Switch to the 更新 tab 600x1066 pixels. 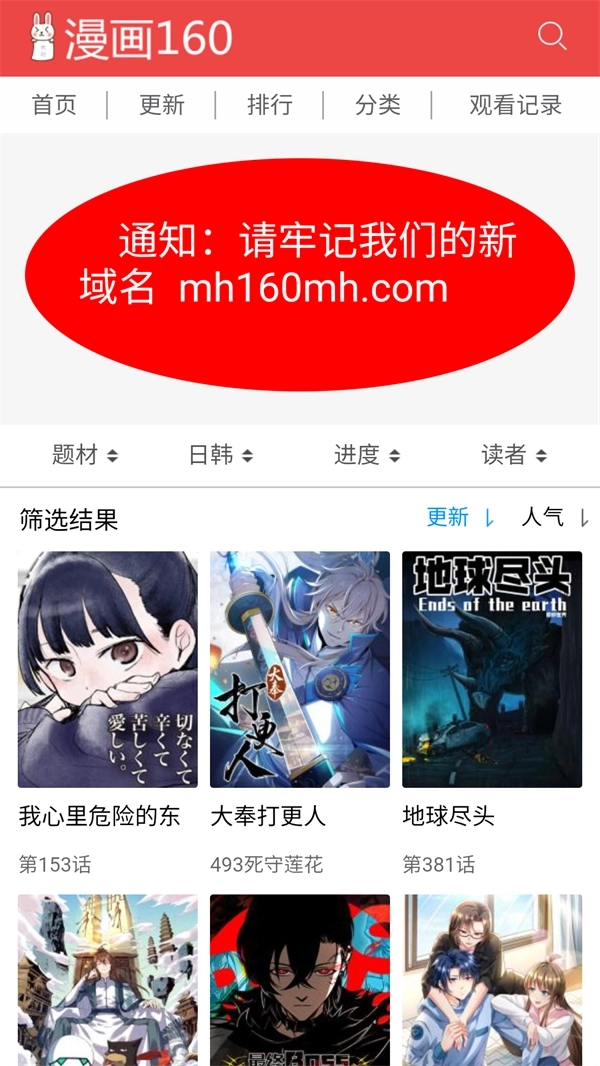(162, 105)
